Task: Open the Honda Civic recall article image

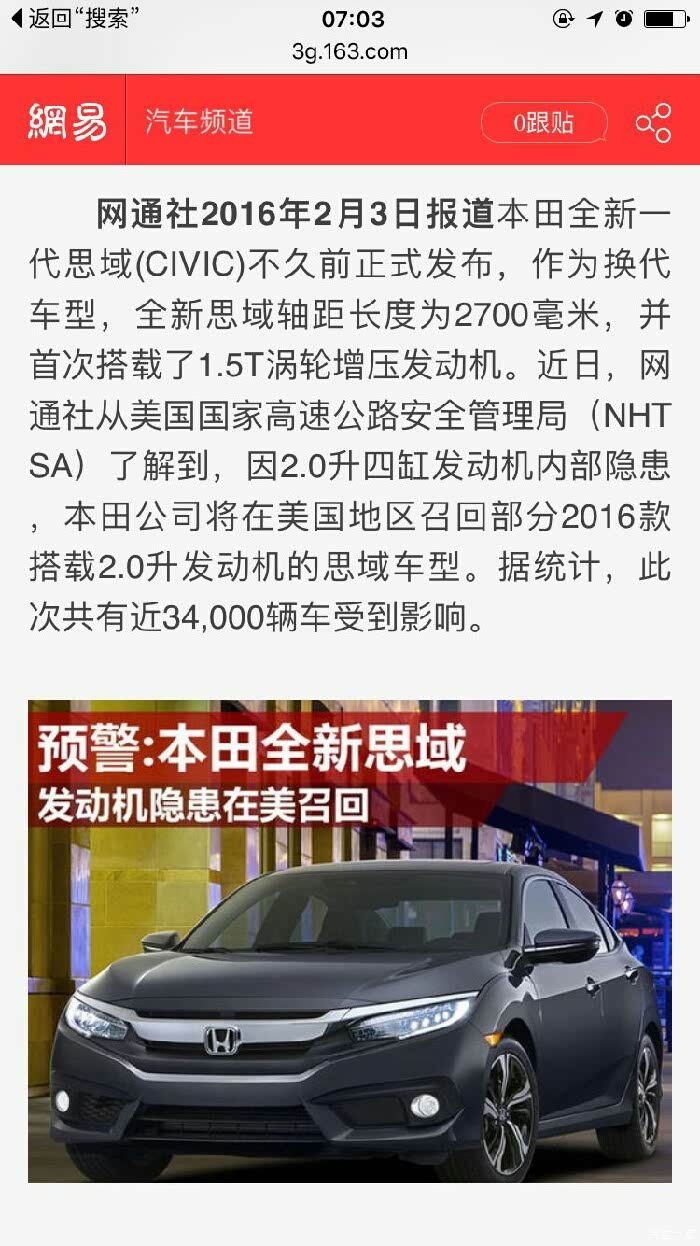Action: pyautogui.click(x=350, y=941)
